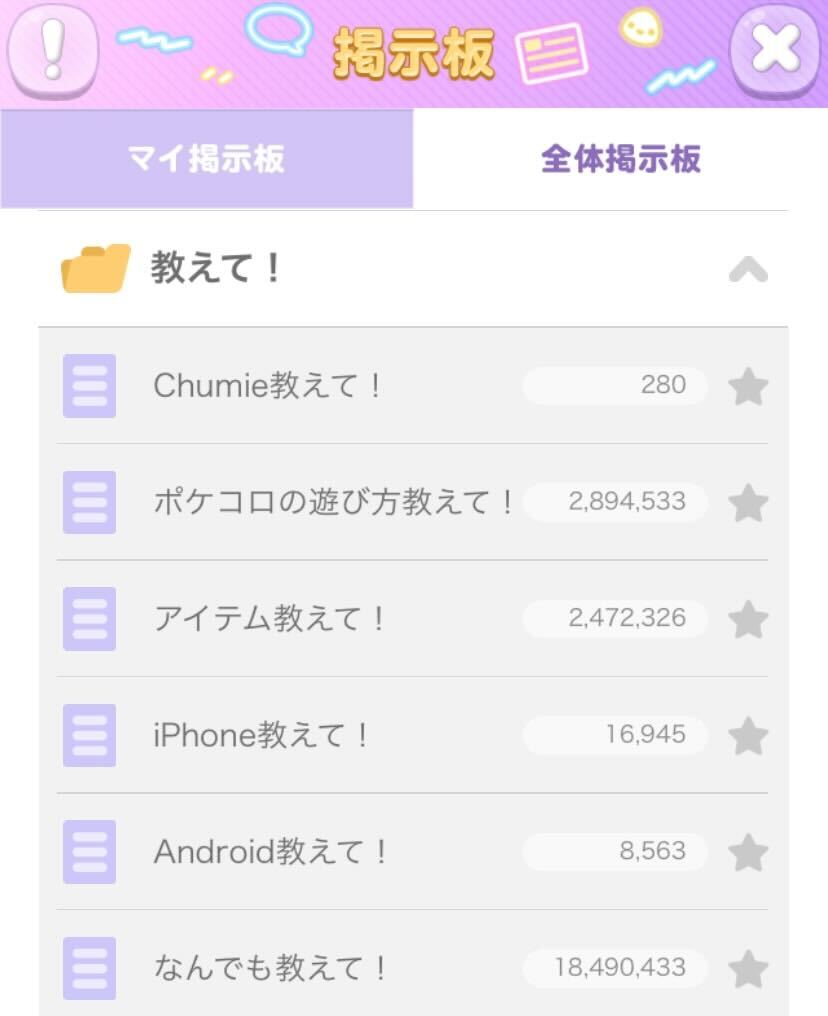The image size is (828, 1016).
Task: Star the なんでも教えて！ board
Action: click(748, 969)
